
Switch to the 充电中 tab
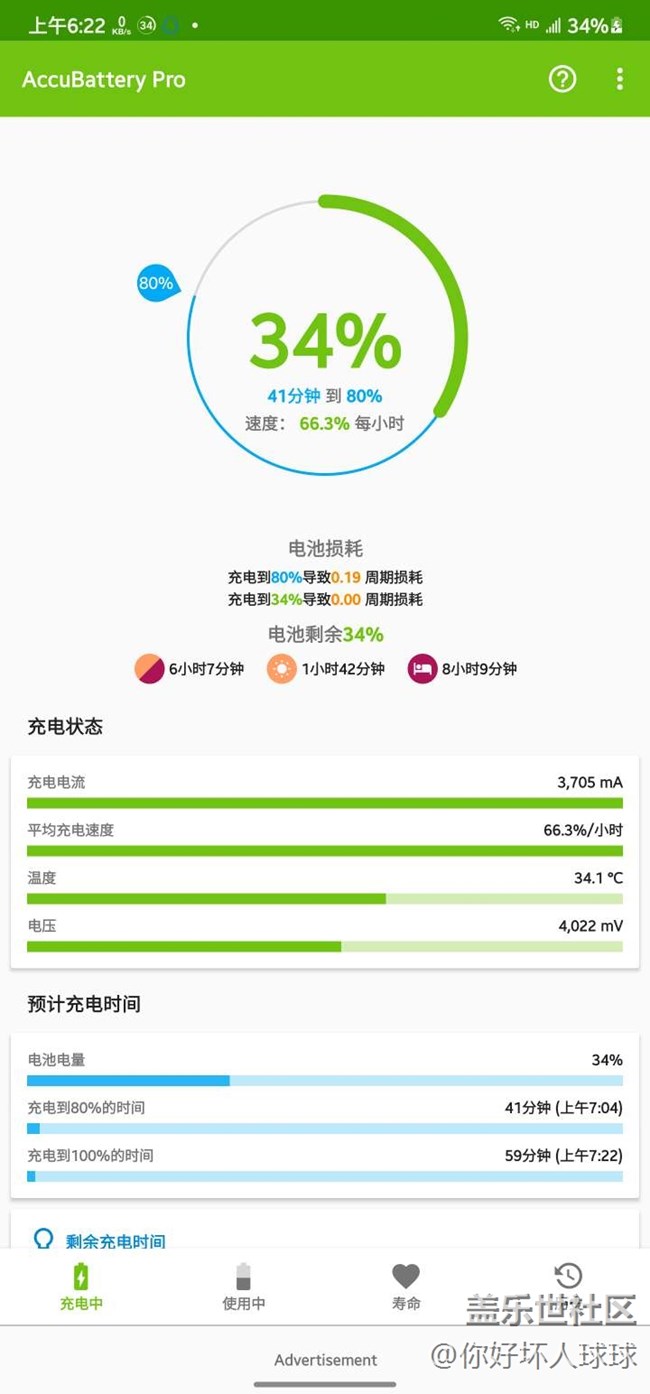coord(81,1286)
